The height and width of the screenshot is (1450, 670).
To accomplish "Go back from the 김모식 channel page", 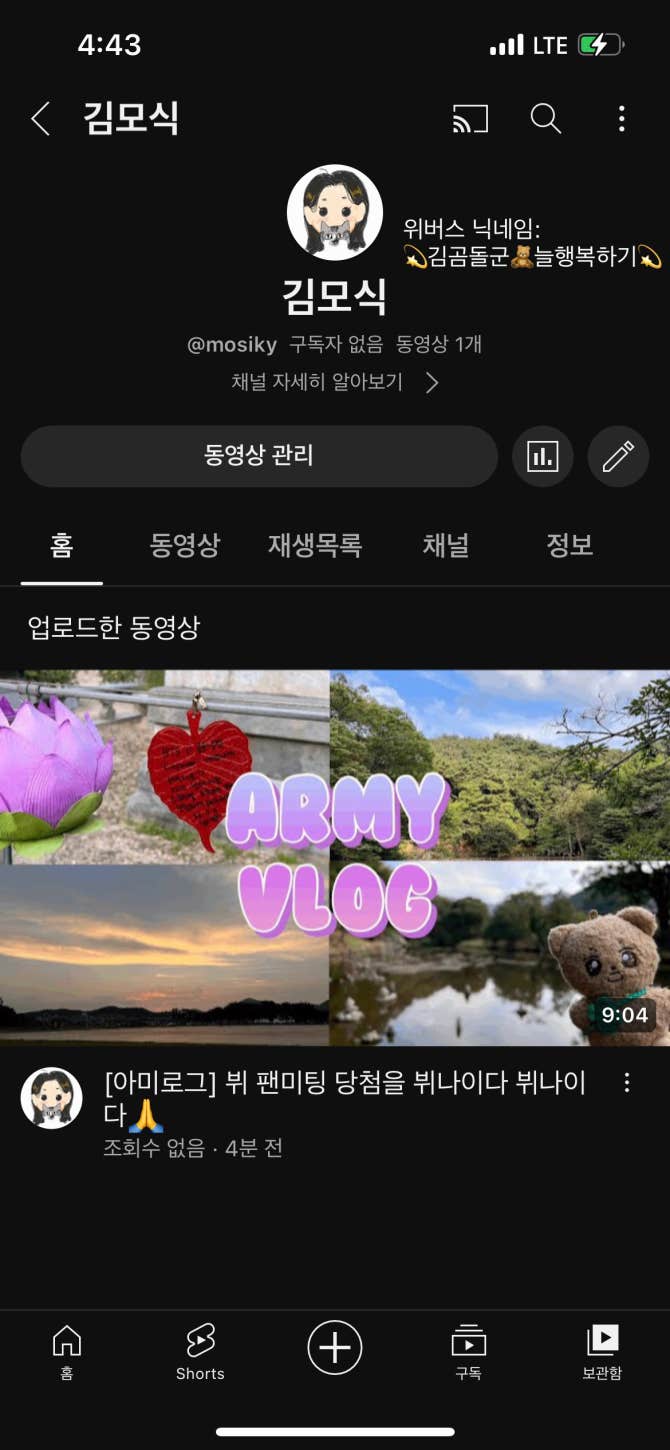I will (40, 119).
